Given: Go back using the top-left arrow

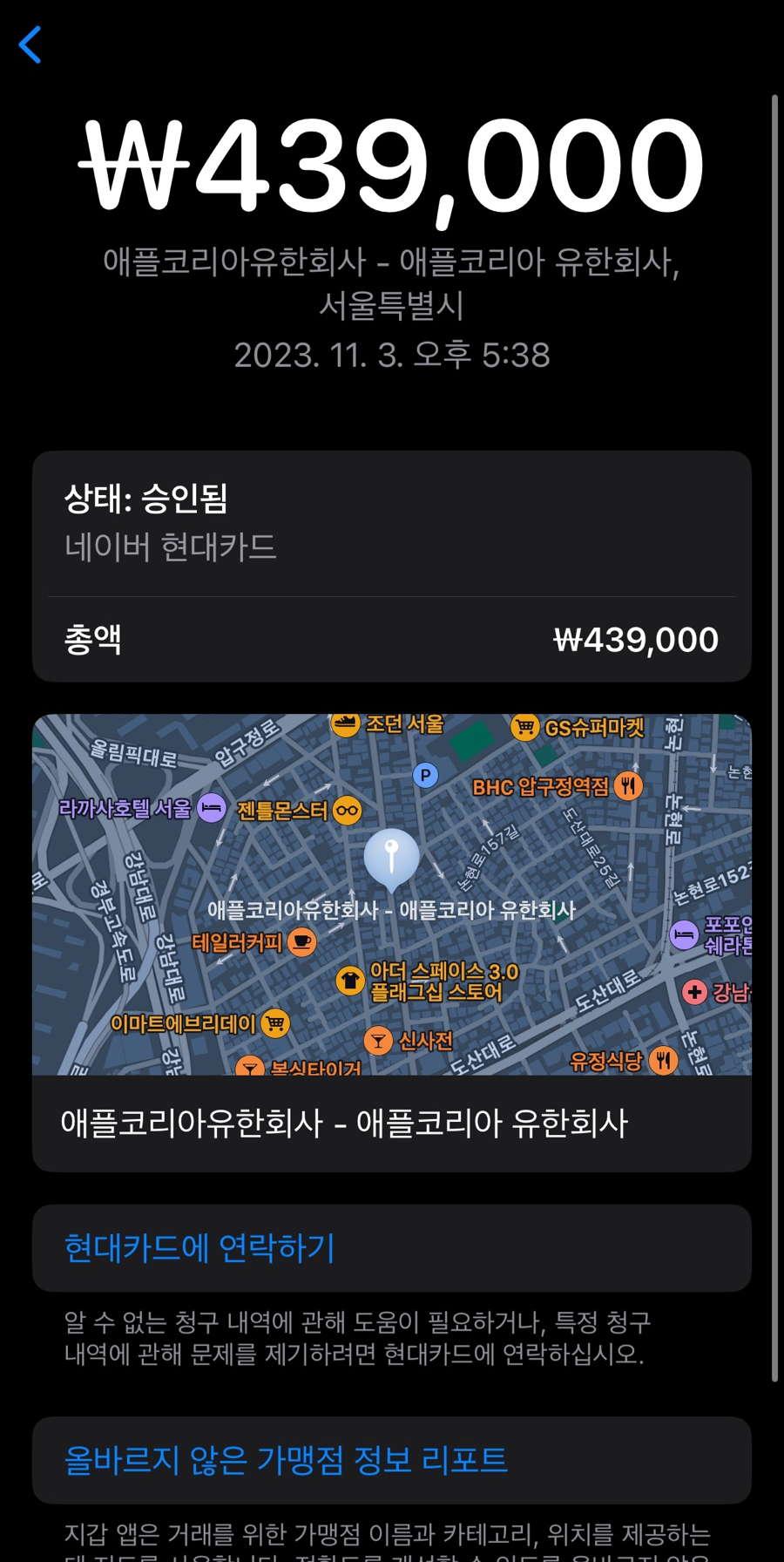Looking at the screenshot, I should (30, 44).
